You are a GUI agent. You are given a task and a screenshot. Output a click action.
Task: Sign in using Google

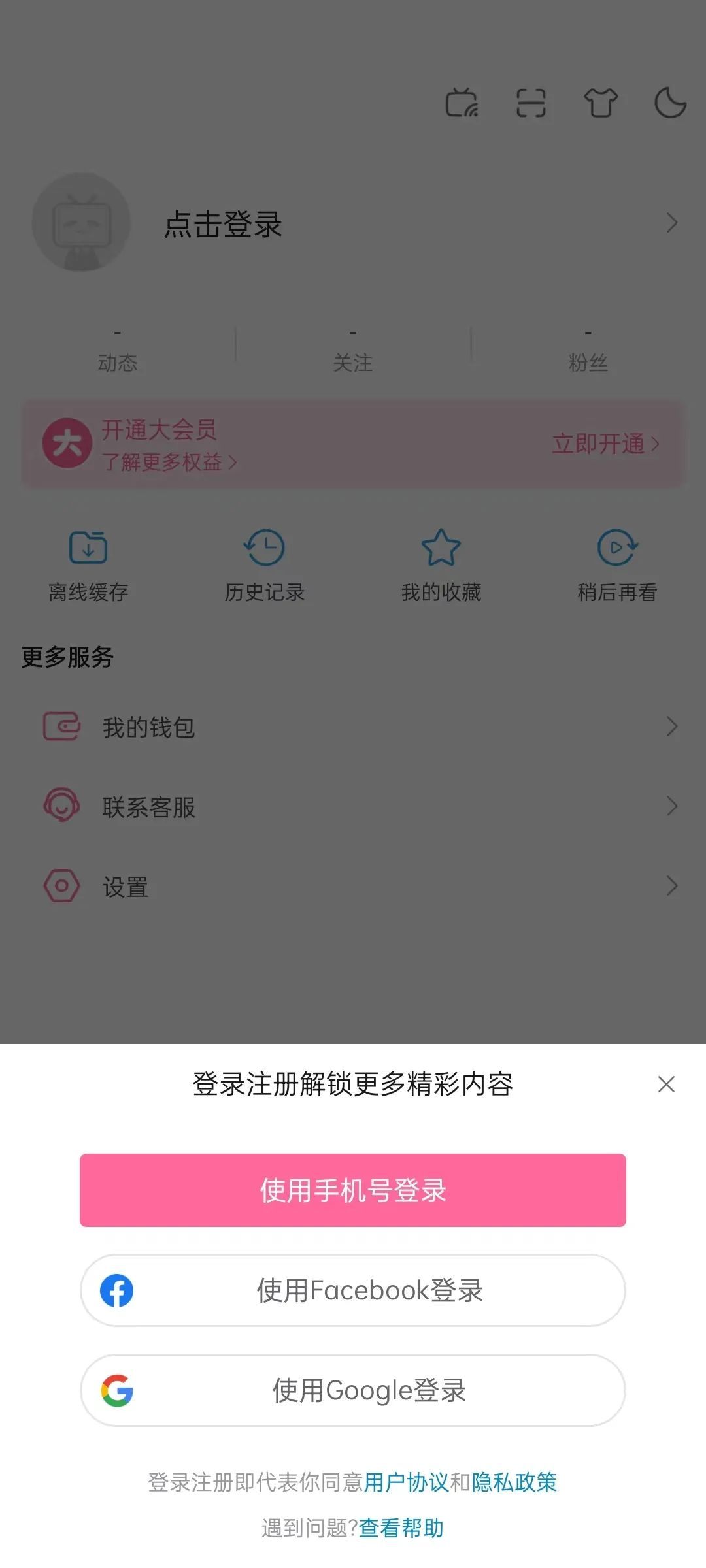(353, 1390)
